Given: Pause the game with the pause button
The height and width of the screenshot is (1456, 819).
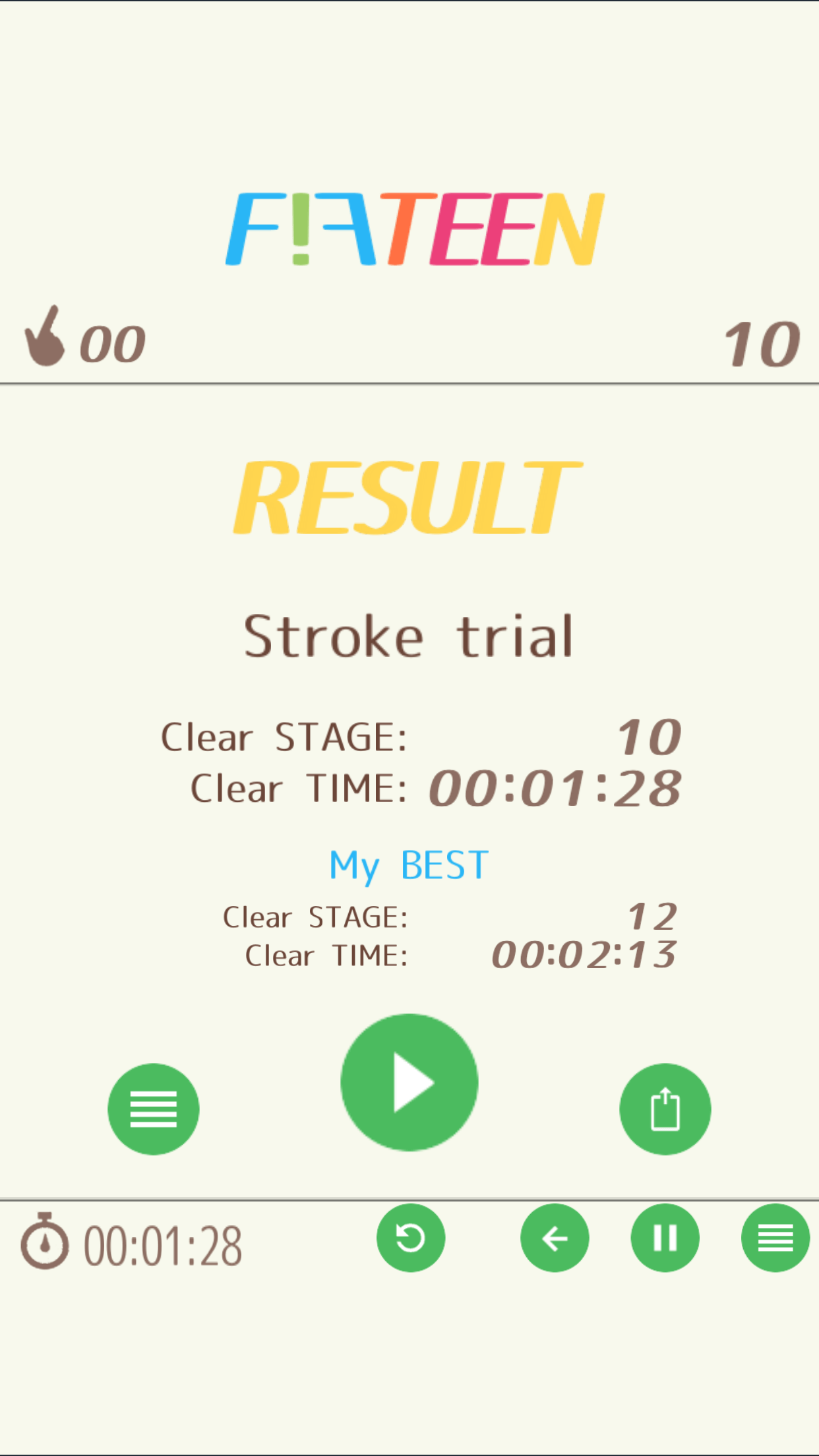Looking at the screenshot, I should tap(665, 1238).
